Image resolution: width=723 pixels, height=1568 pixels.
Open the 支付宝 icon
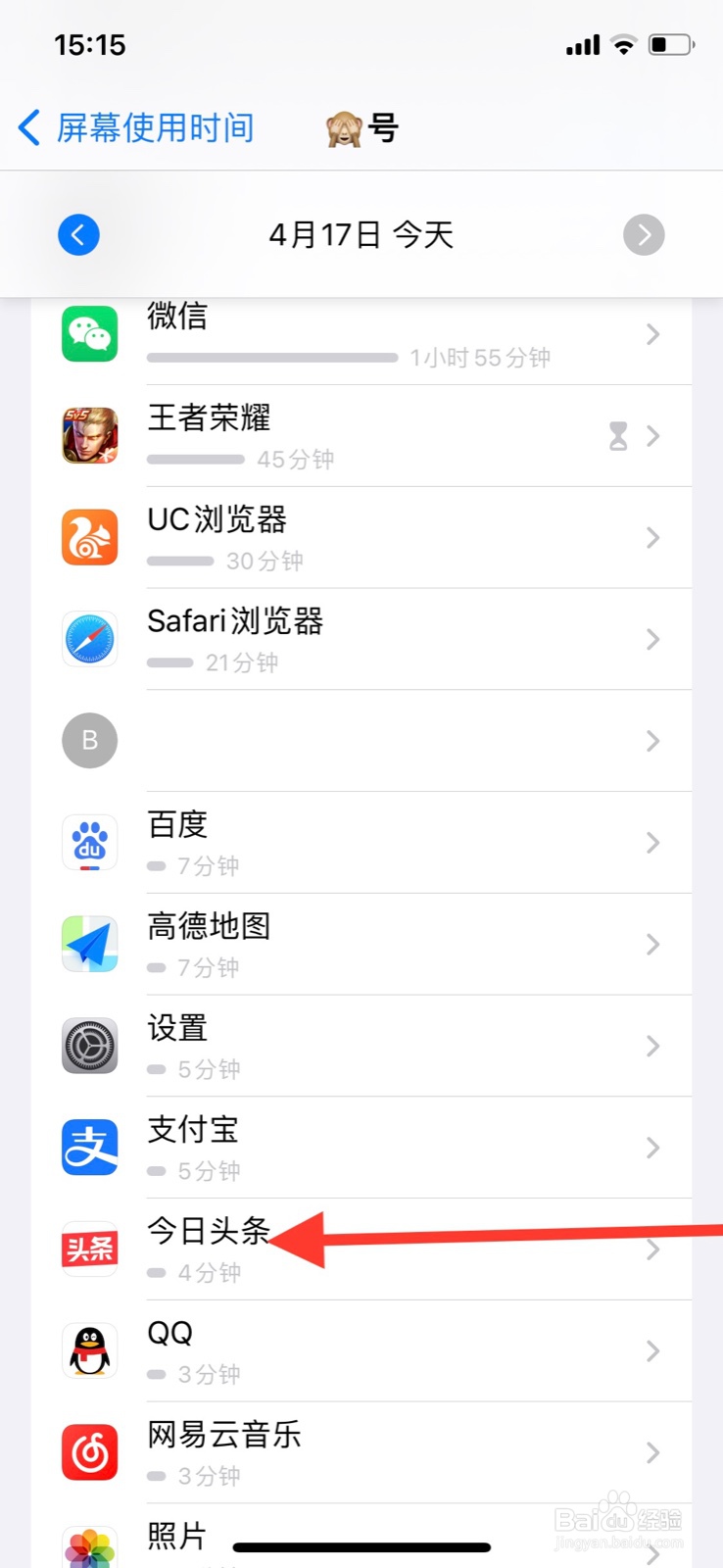pos(89,1147)
